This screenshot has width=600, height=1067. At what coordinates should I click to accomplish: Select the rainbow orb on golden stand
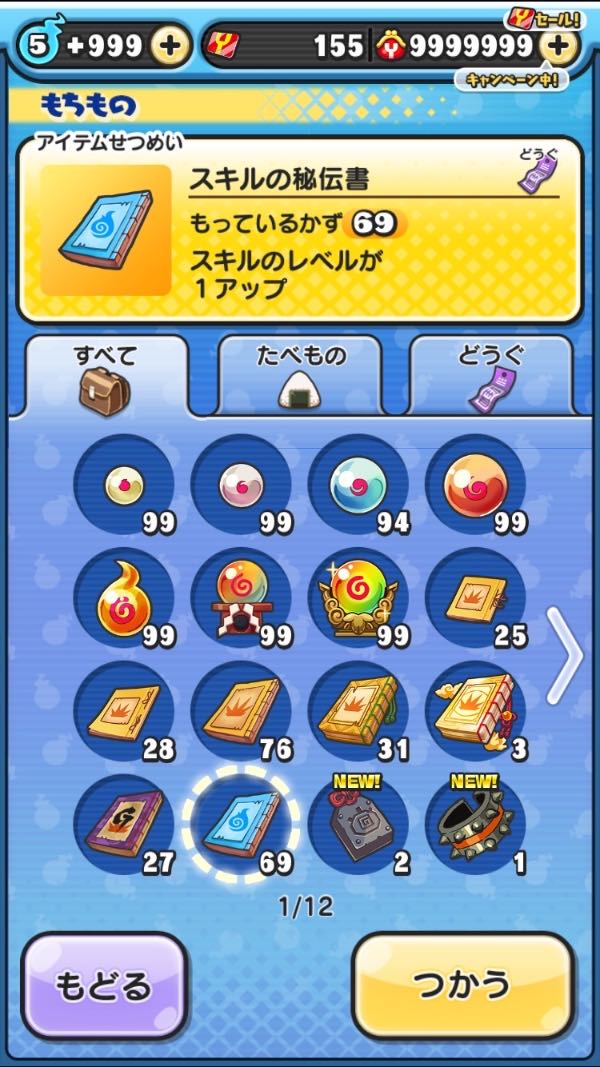coord(358,598)
